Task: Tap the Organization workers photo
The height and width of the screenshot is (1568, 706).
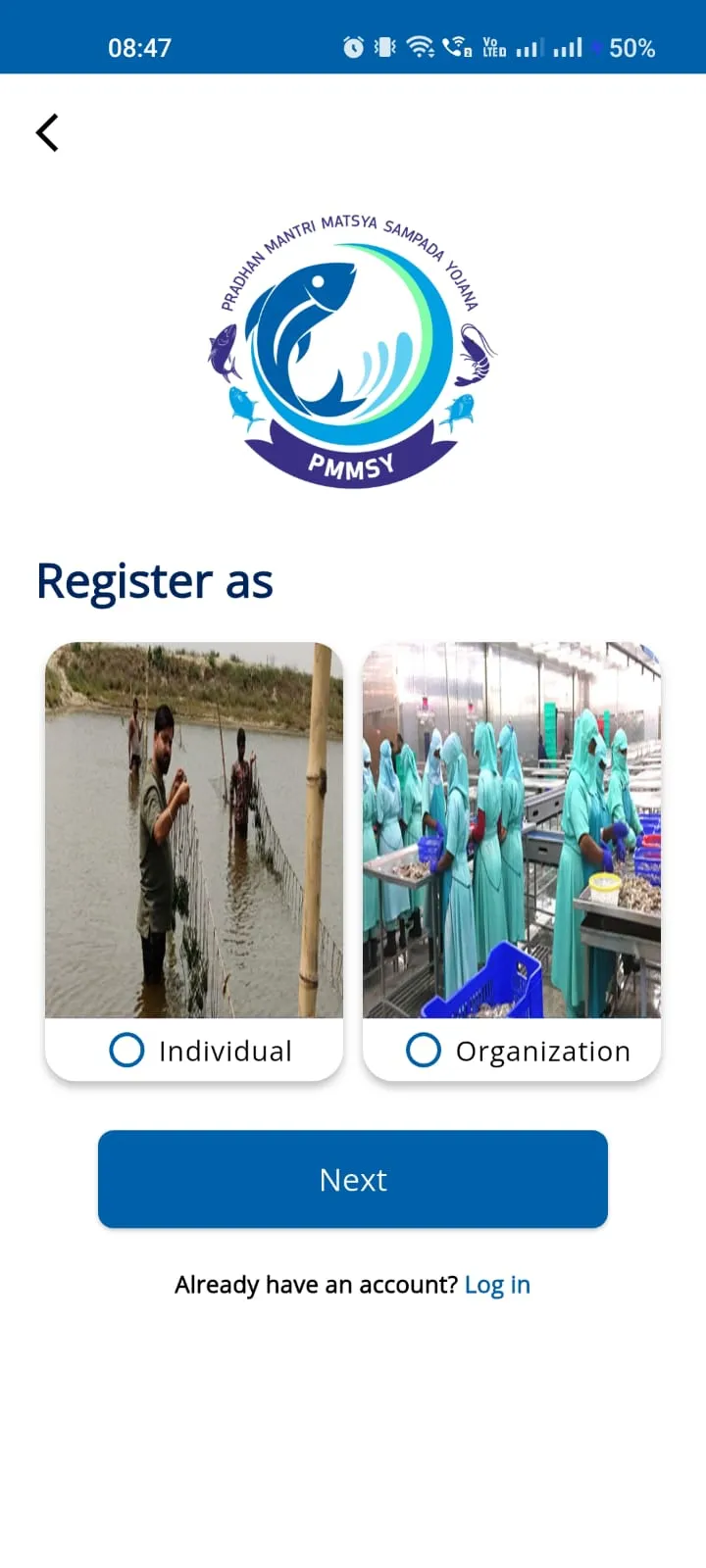Action: click(x=513, y=828)
